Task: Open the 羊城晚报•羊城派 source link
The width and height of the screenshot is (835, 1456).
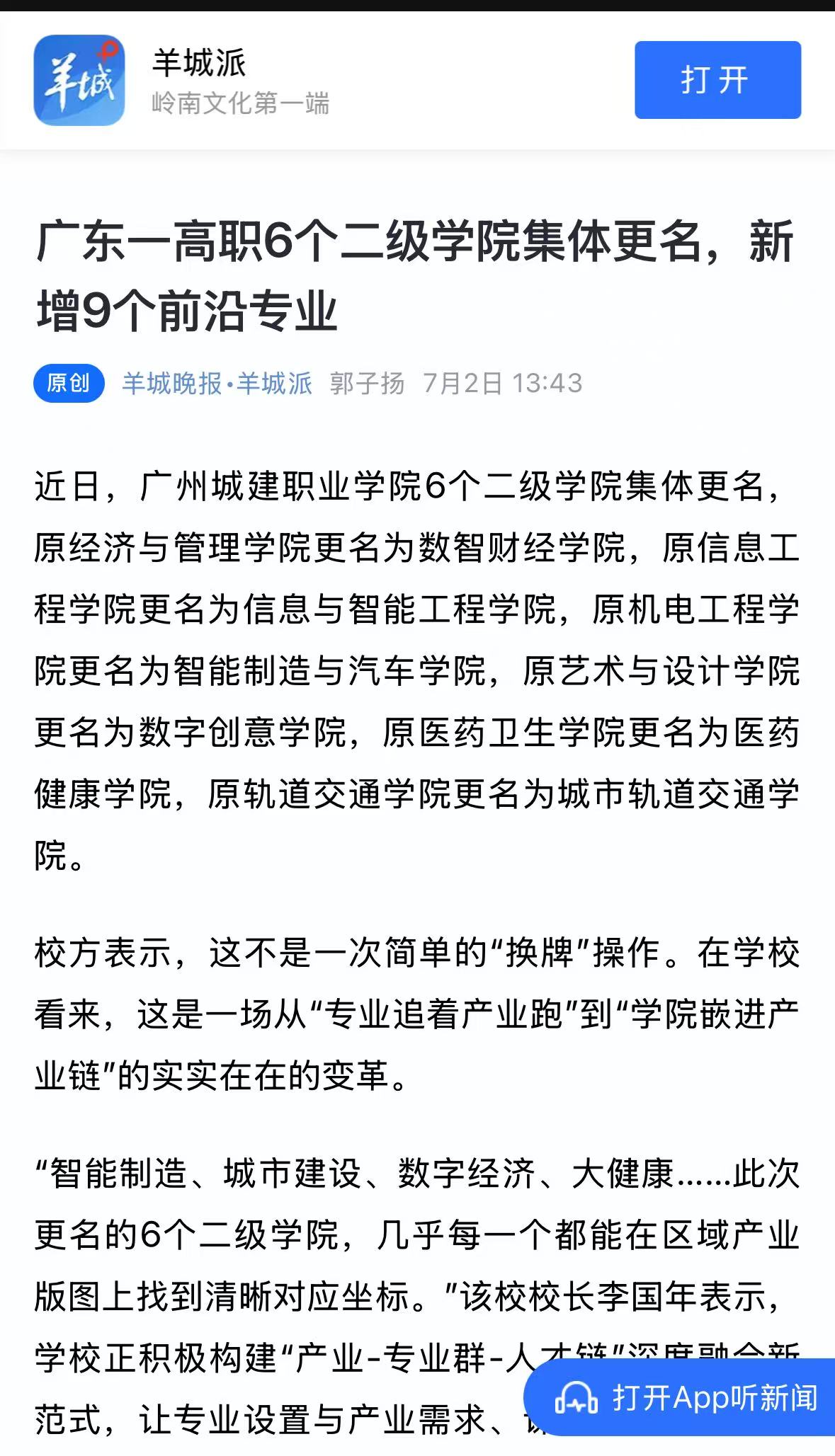Action: point(217,383)
